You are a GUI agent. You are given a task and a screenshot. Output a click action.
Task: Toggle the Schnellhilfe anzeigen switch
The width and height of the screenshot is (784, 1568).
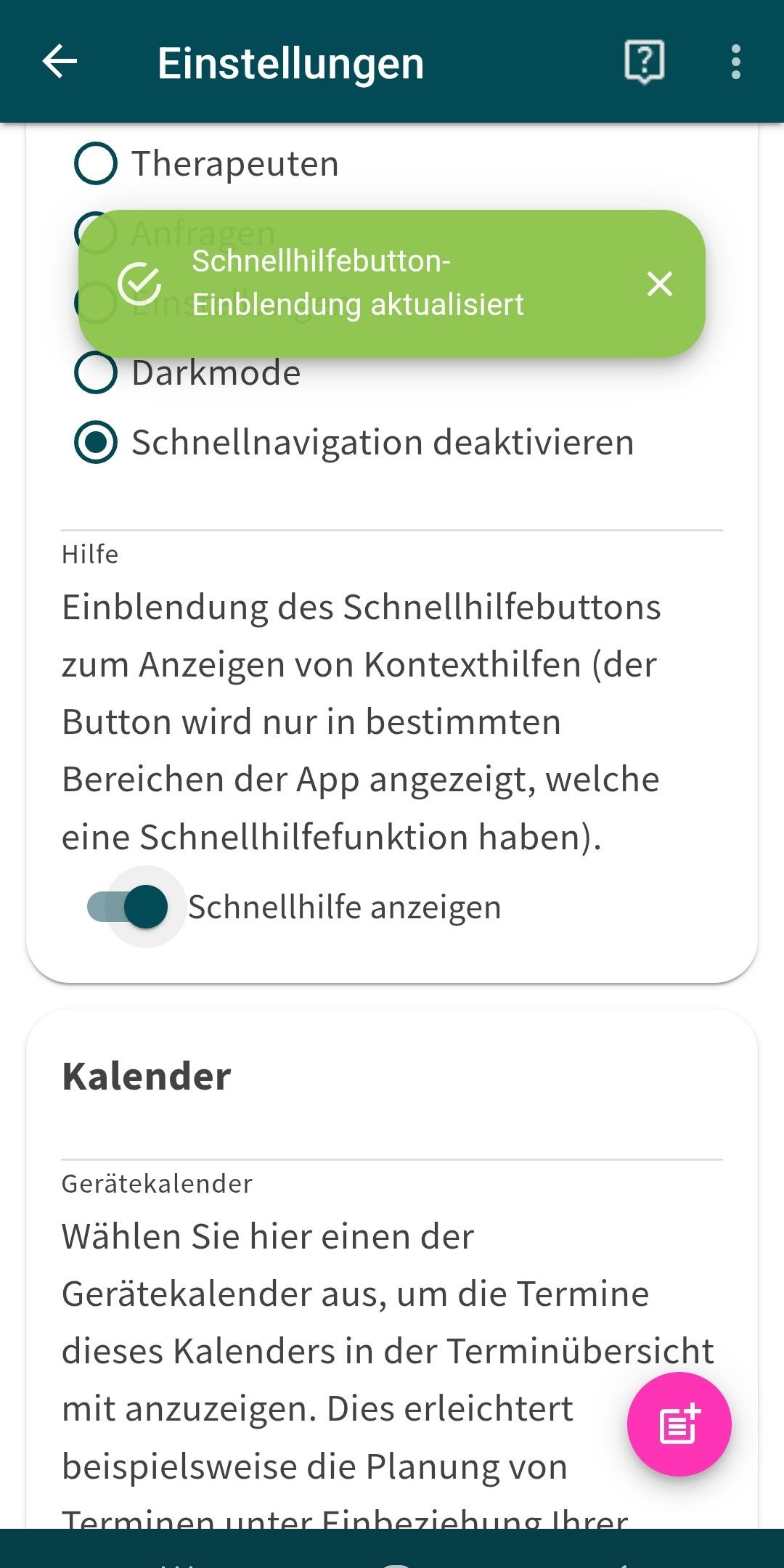point(129,907)
